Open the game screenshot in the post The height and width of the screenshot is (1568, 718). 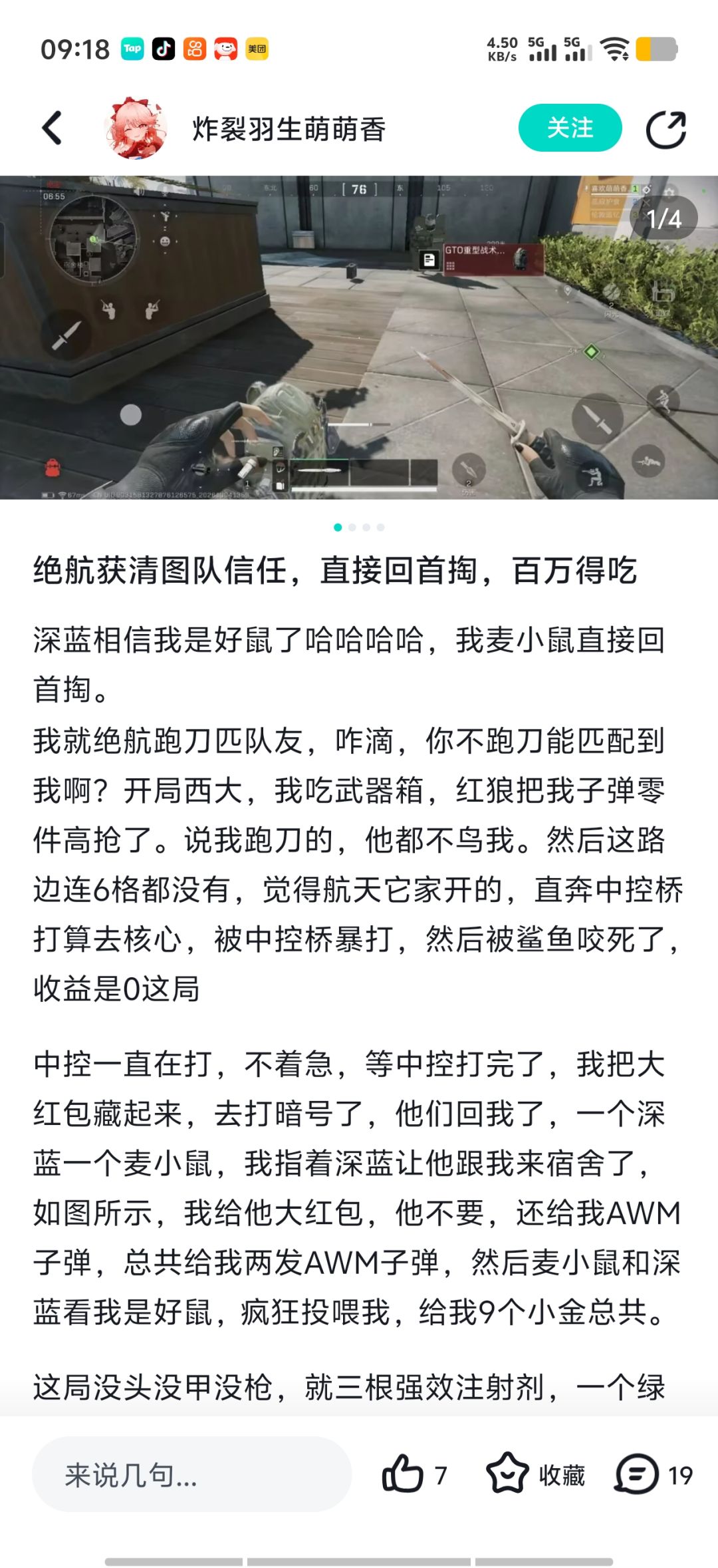359,337
